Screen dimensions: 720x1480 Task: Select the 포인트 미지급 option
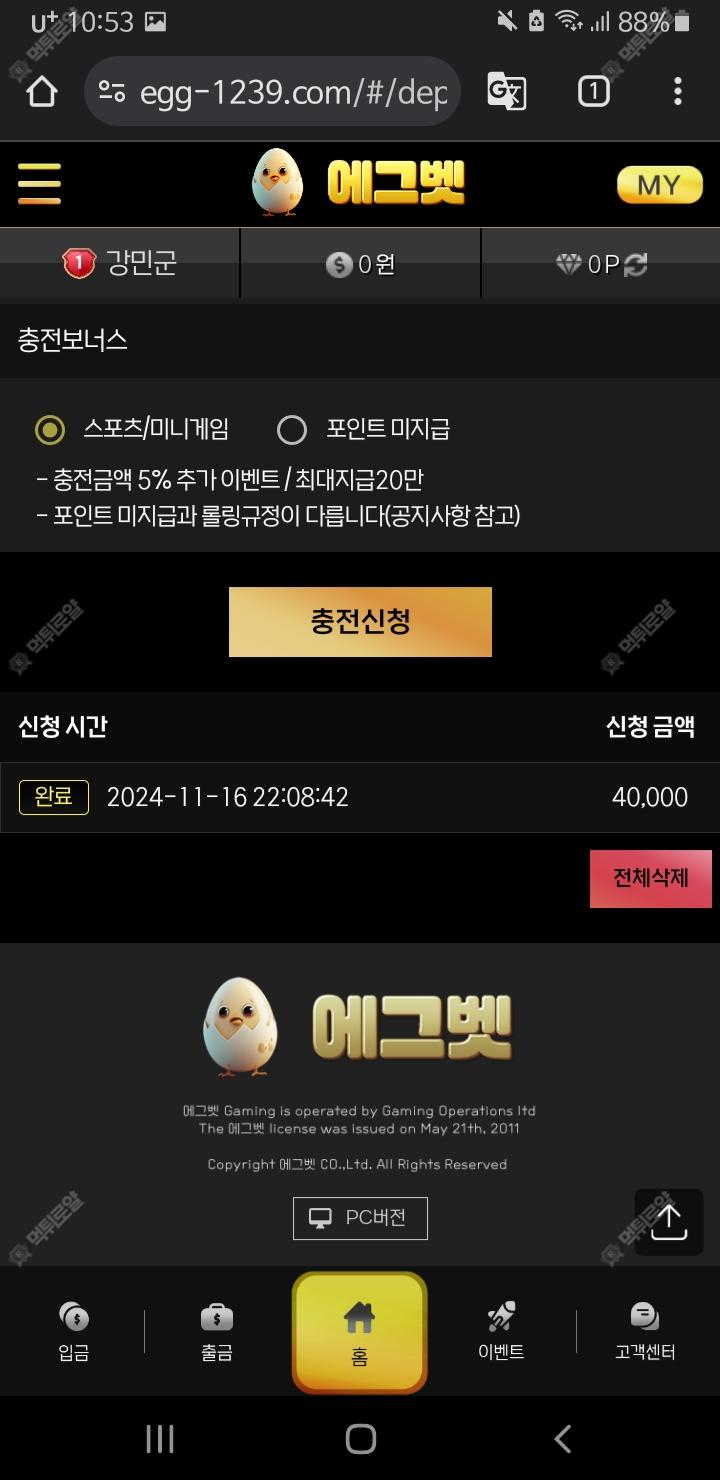292,430
